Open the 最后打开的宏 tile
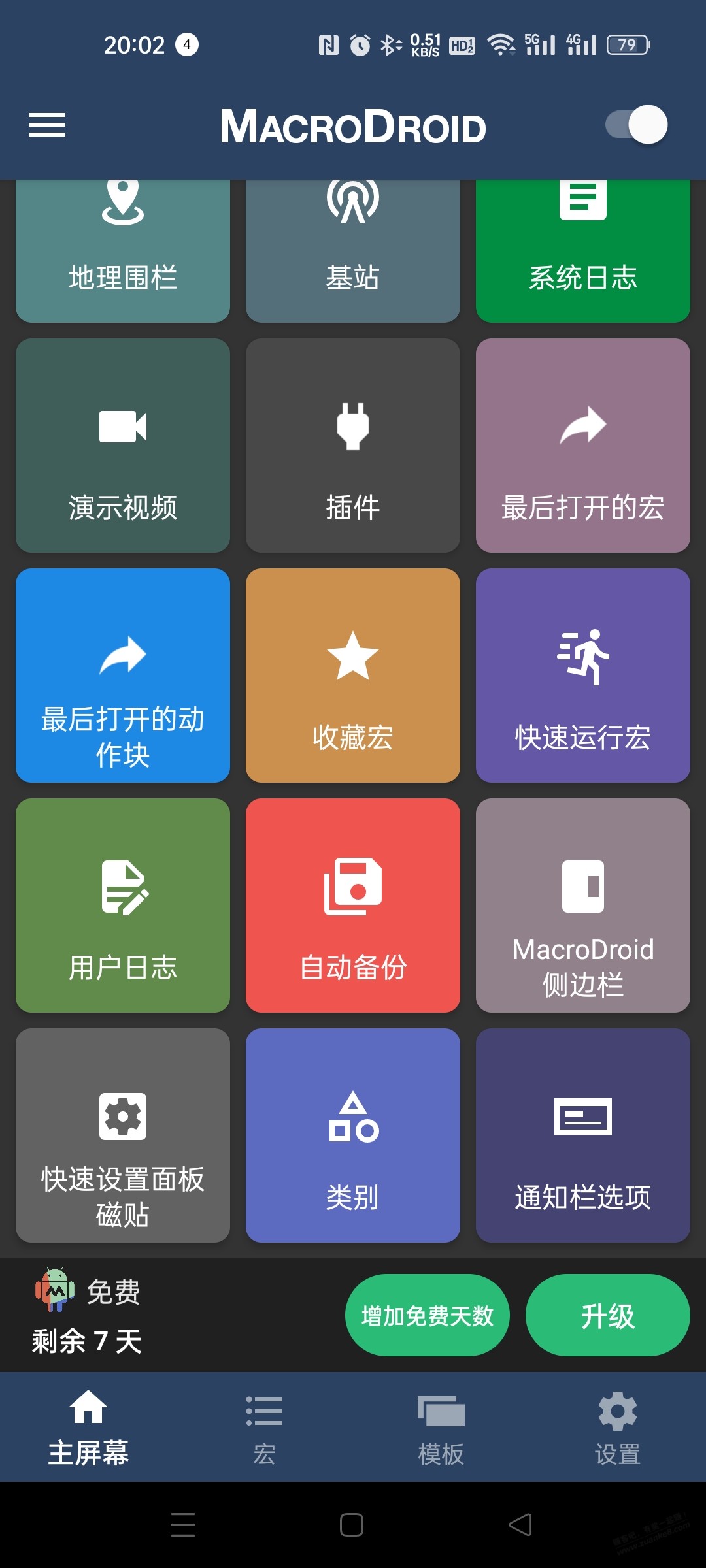 [583, 446]
